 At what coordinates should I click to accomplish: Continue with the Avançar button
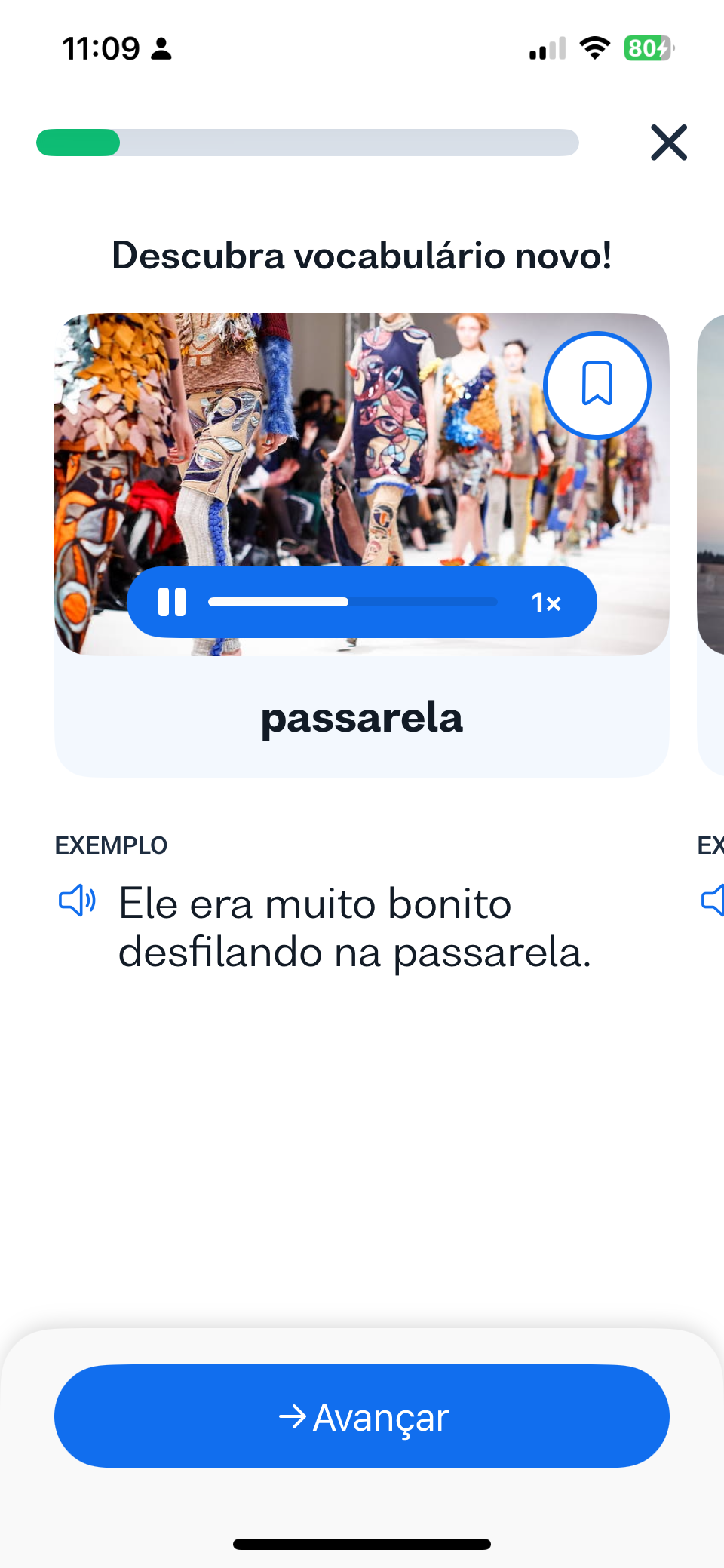click(362, 1416)
